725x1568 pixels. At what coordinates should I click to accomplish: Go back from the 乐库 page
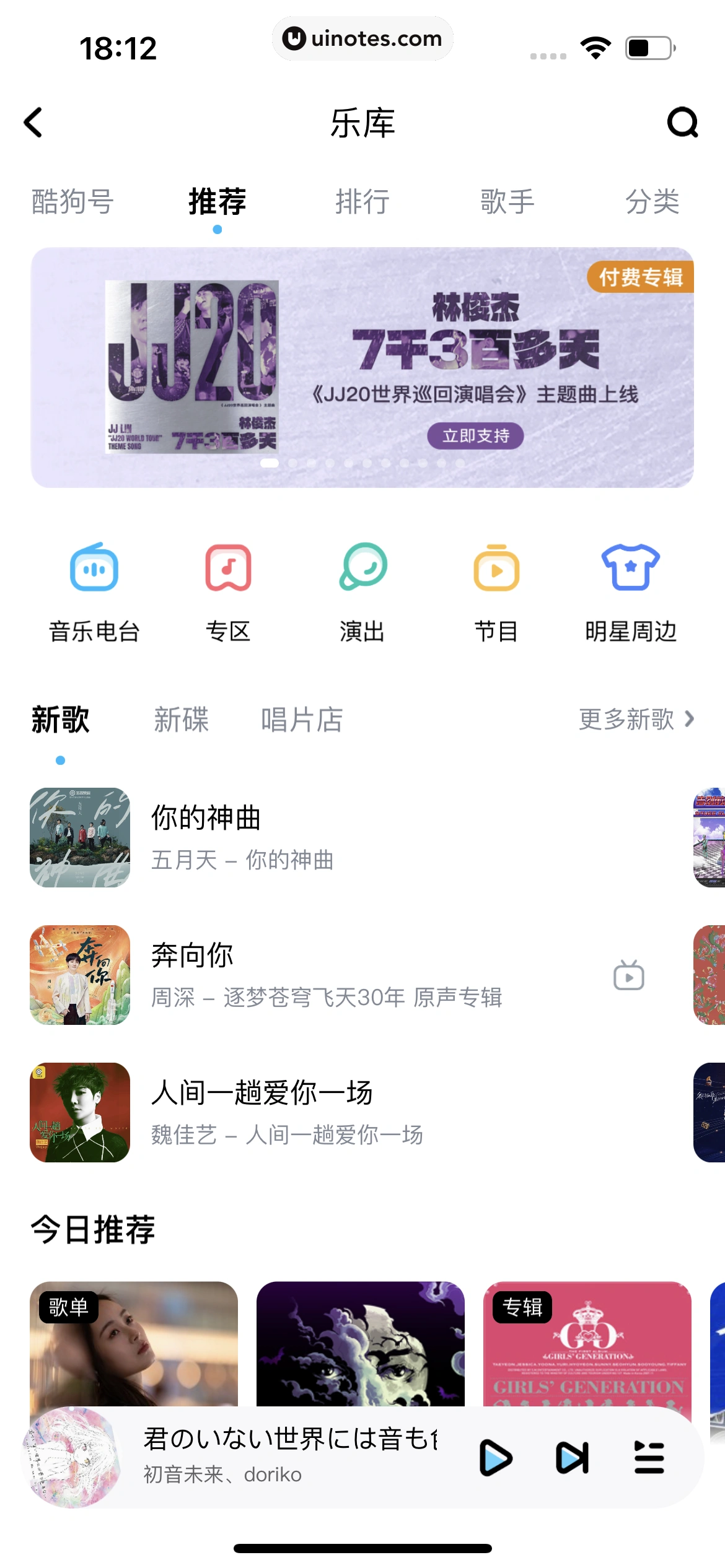pyautogui.click(x=33, y=123)
